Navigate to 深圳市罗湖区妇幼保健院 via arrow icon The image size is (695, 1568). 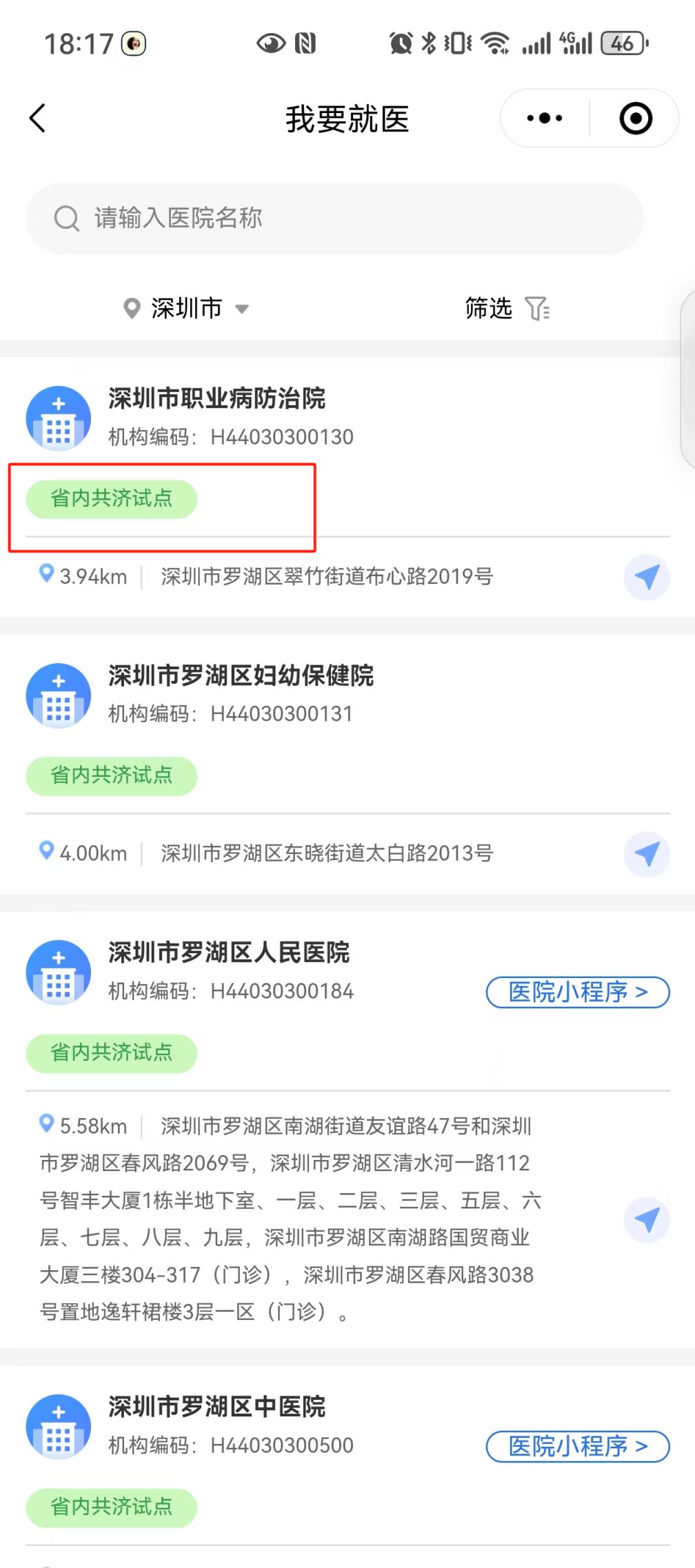(x=647, y=854)
